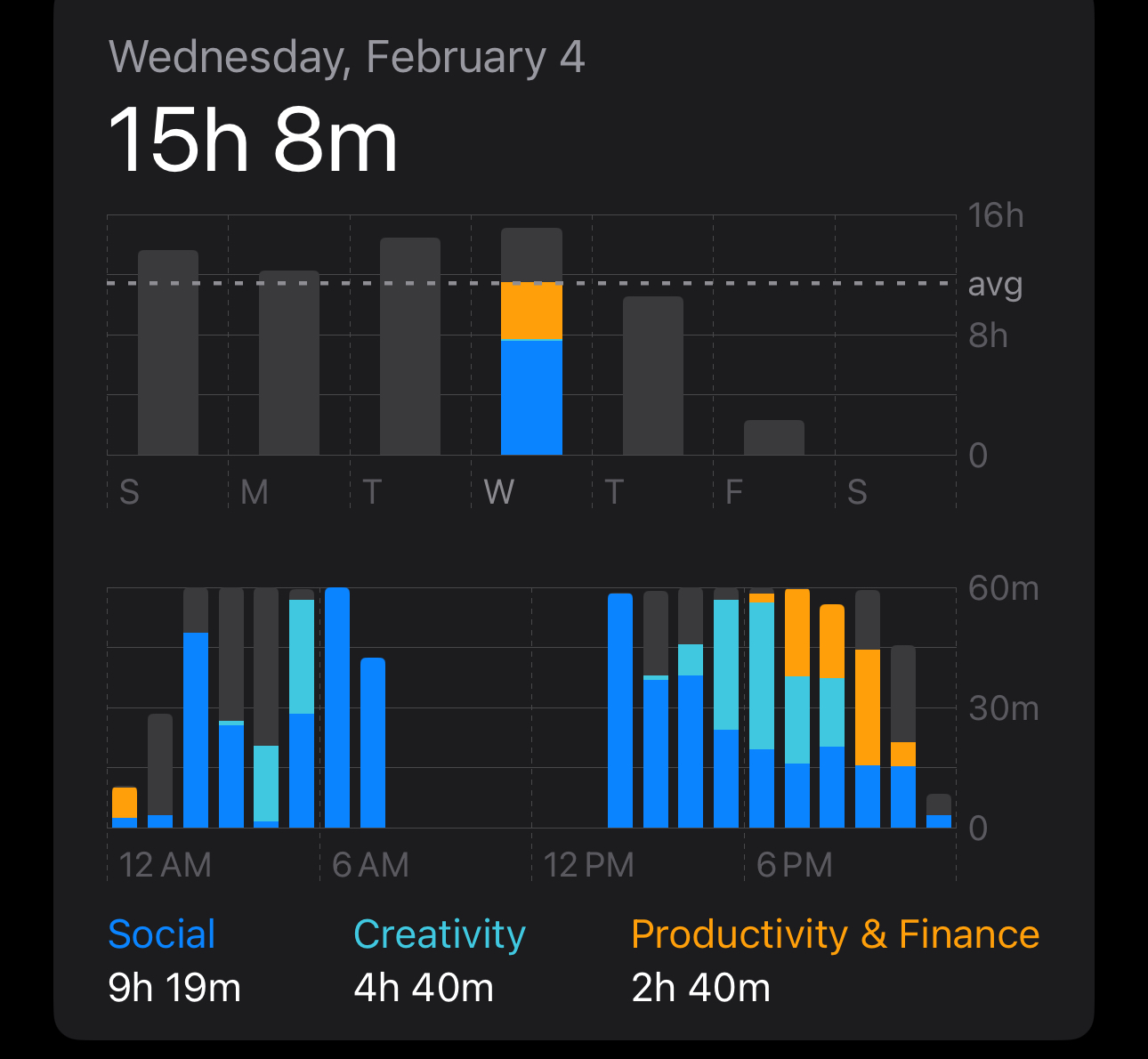View Thursday's screen time bar
This screenshot has height=1059, width=1148.
[653, 376]
